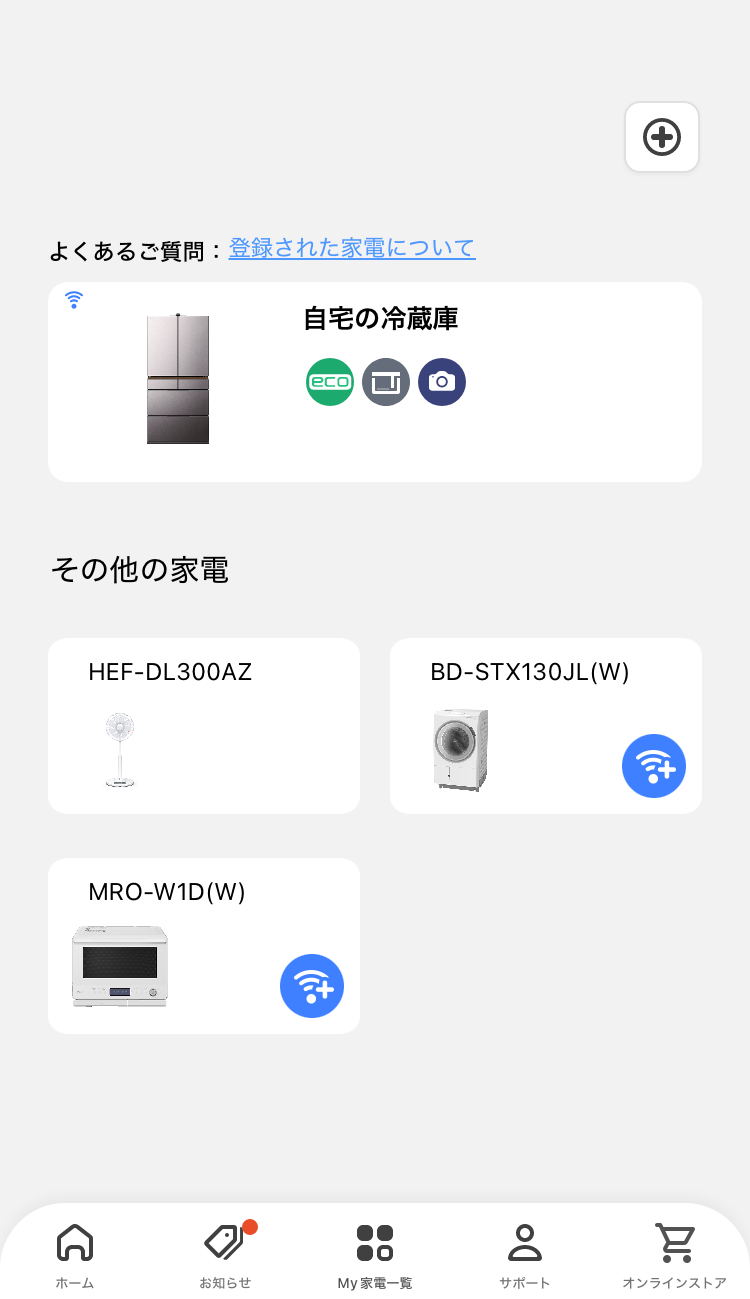Enable camera monitoring on the refrigerator
Screen dimensions: 750x1299
tap(441, 381)
